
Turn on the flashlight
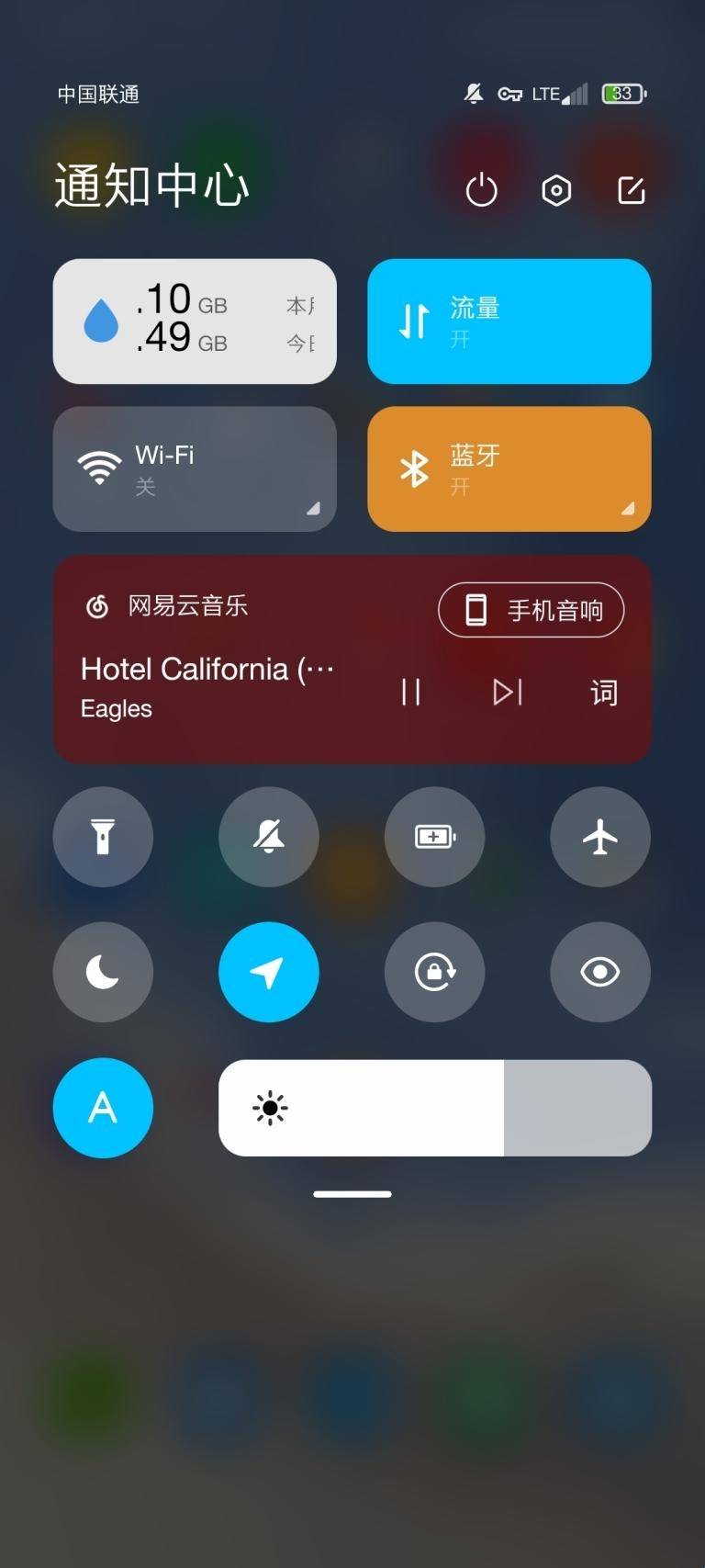click(x=103, y=837)
